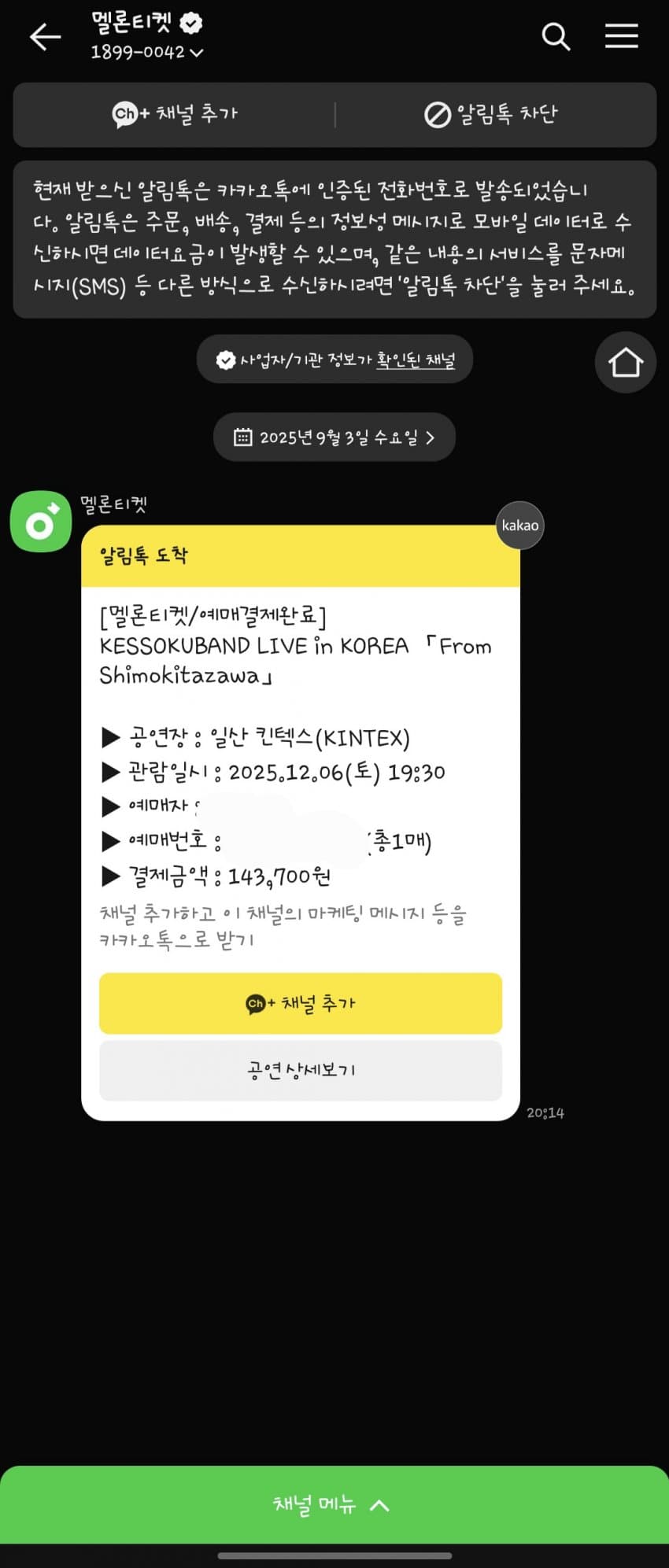Open the channel home icon
Viewport: 669px width, 1568px height.
625,363
